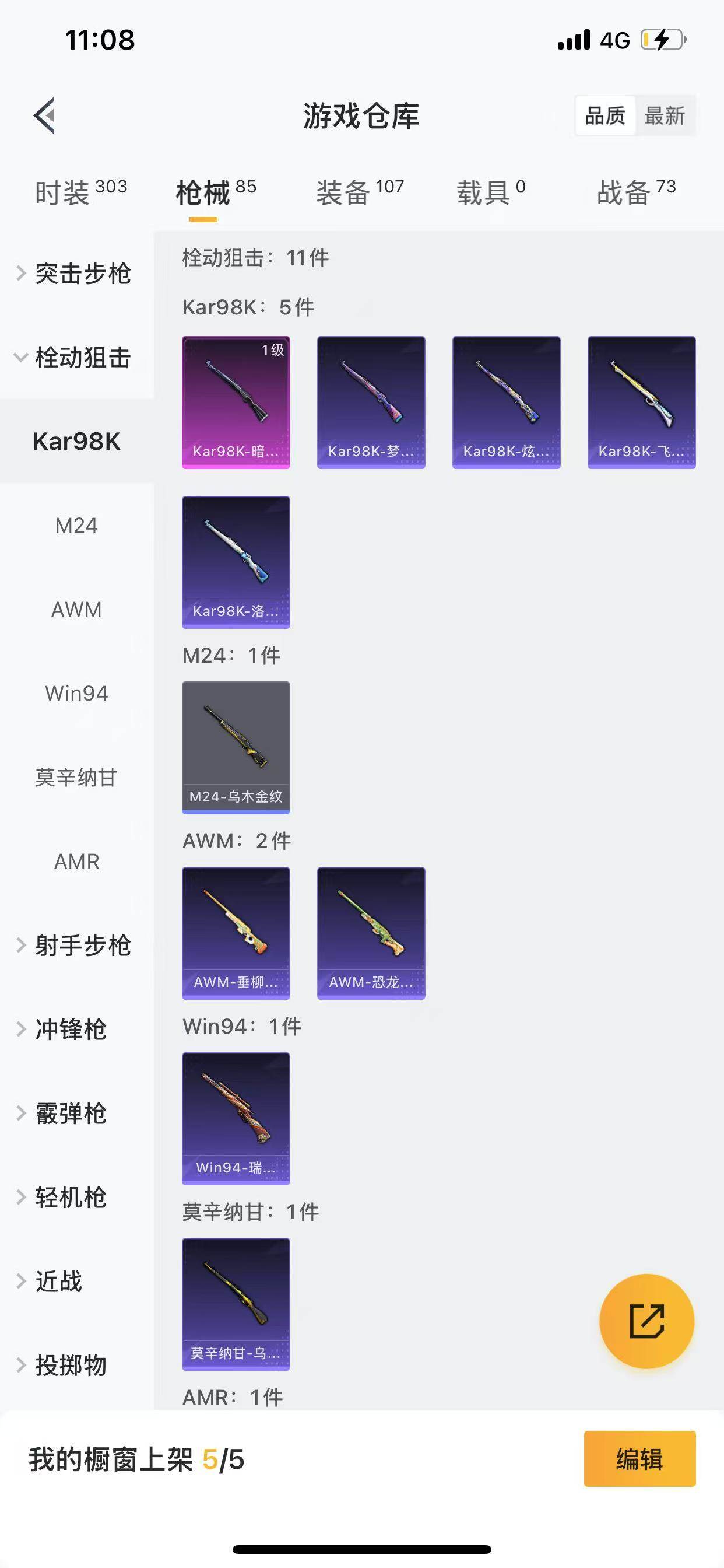View the AWM-恐龙 skin details
Image resolution: width=724 pixels, height=1568 pixels.
coord(371,933)
